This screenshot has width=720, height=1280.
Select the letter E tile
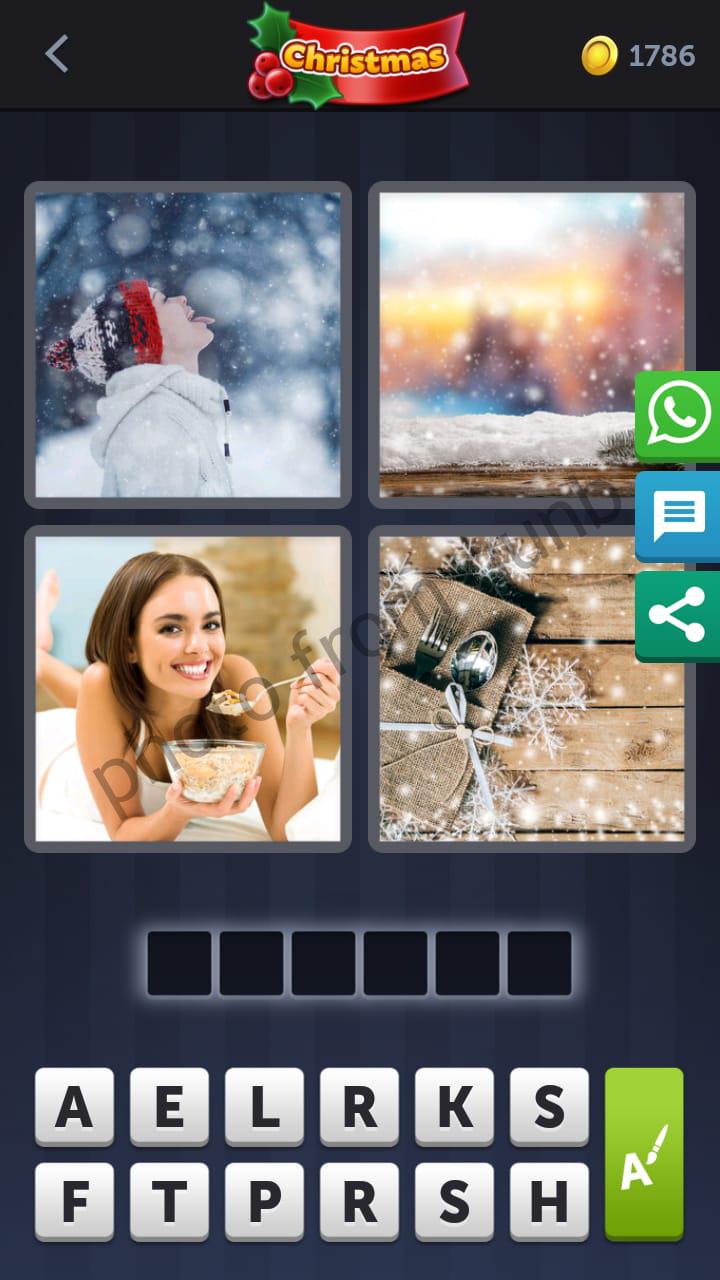tap(169, 1106)
